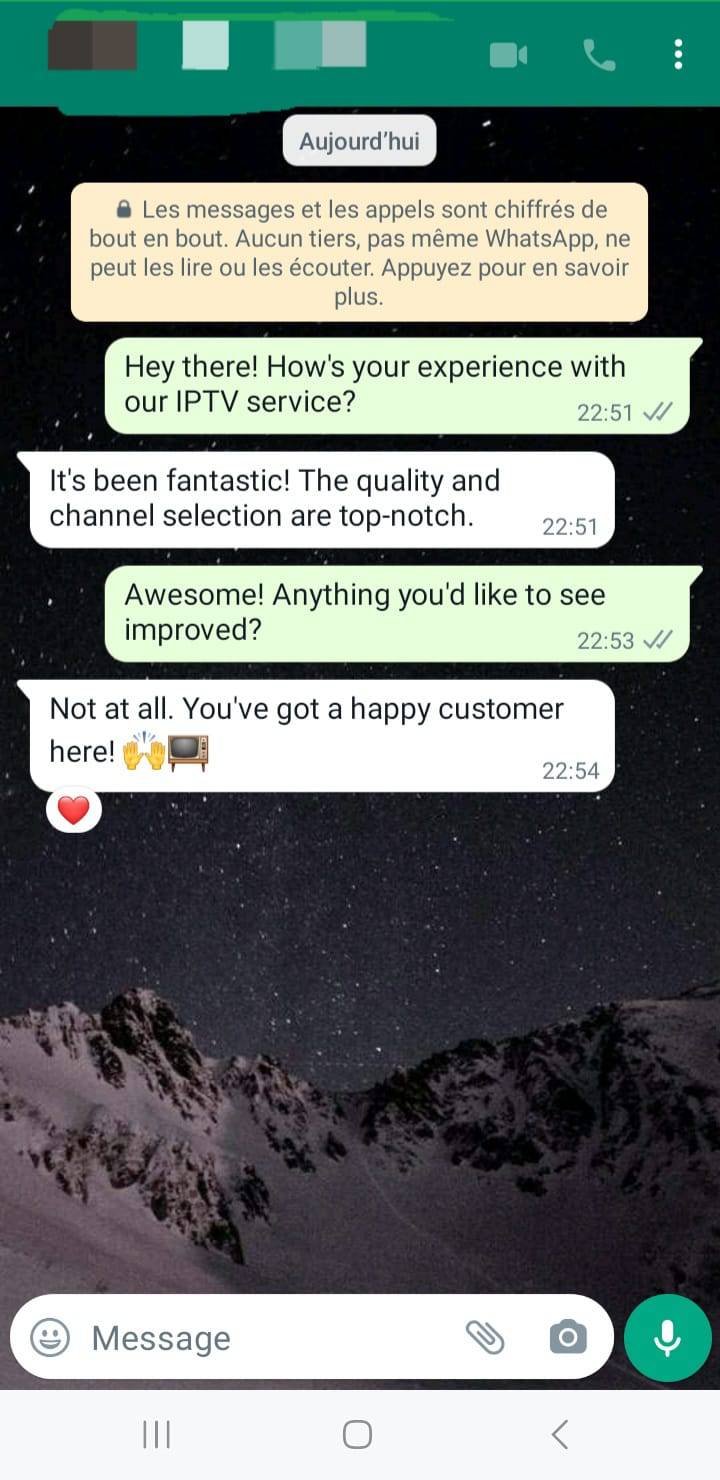Go back using the system back button
The height and width of the screenshot is (1480, 720).
tap(560, 1434)
